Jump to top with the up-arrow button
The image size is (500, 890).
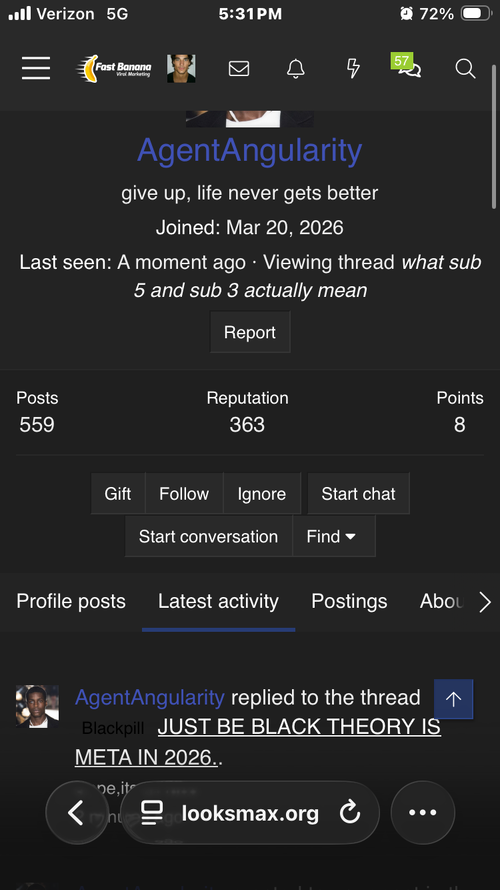pos(453,699)
